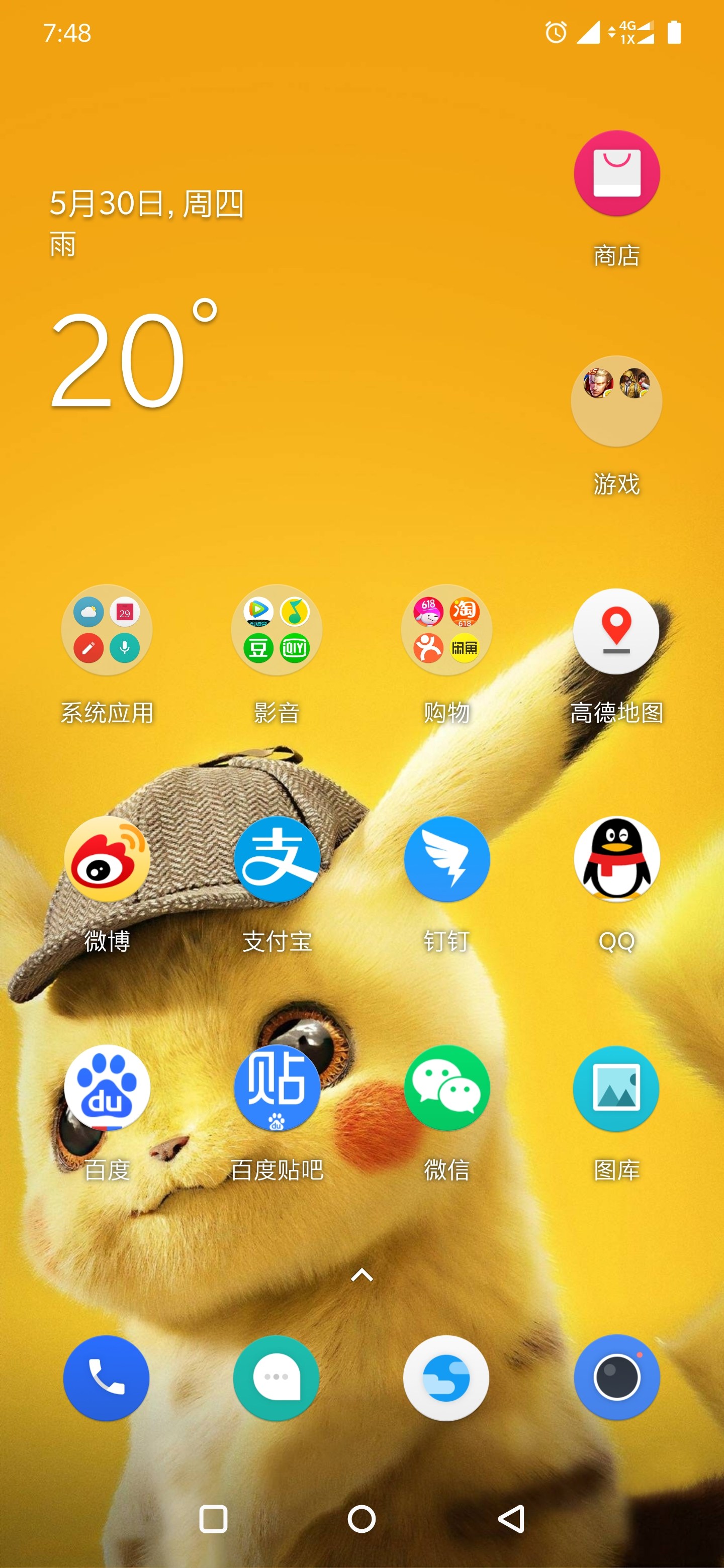Open 支付宝 Alipay

277,859
